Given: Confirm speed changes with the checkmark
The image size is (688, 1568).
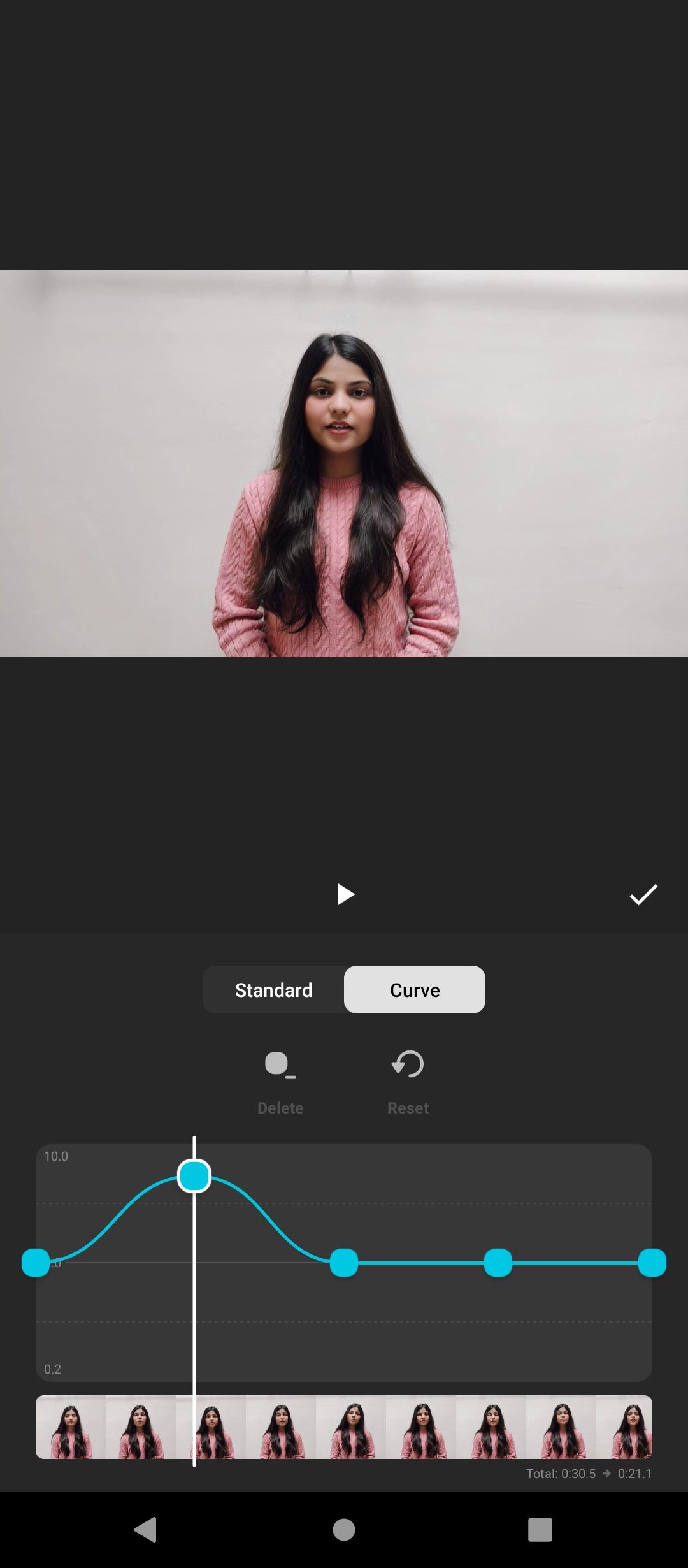Looking at the screenshot, I should pos(643,894).
